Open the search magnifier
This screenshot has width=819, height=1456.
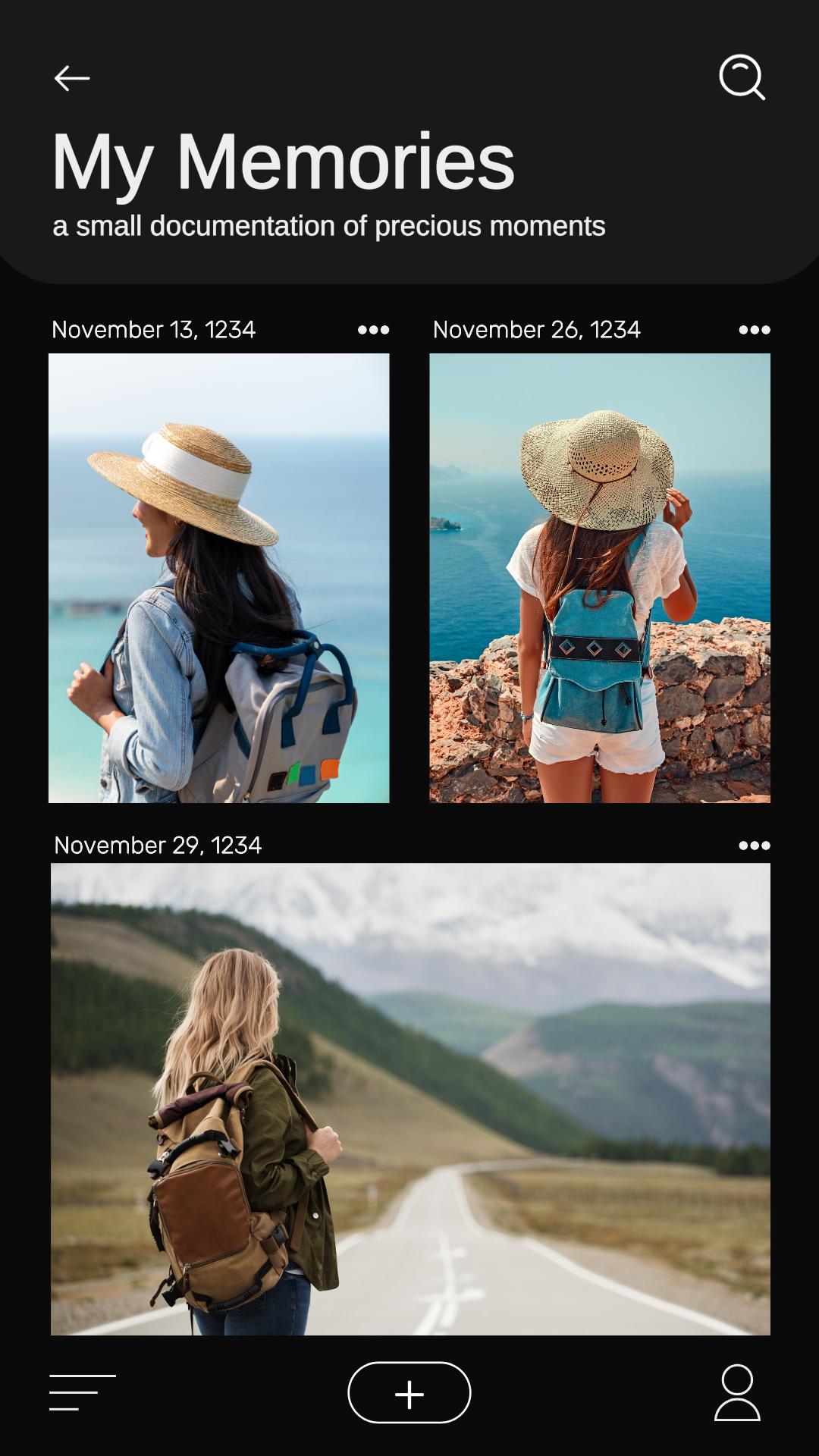pos(741,77)
